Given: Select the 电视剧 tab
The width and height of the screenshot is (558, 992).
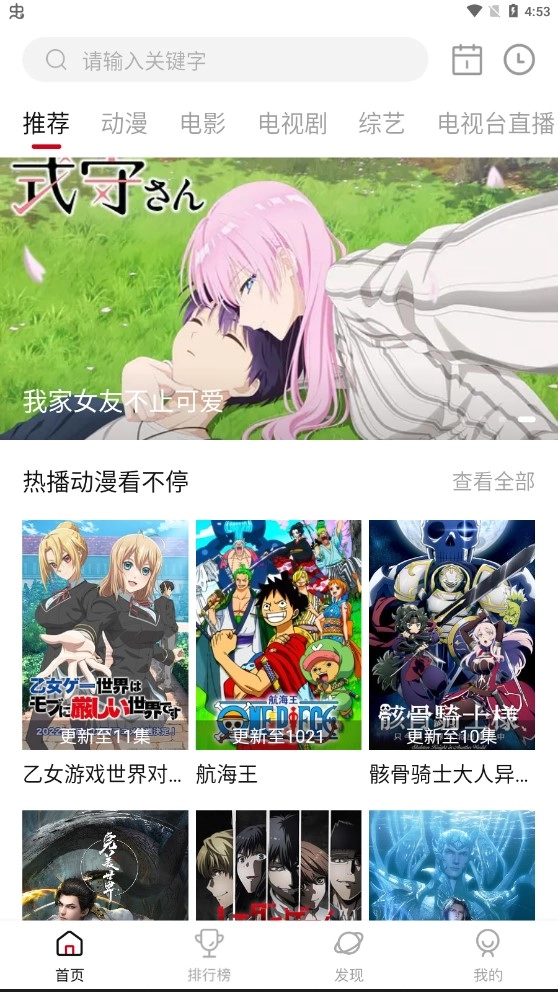Looking at the screenshot, I should (x=293, y=123).
